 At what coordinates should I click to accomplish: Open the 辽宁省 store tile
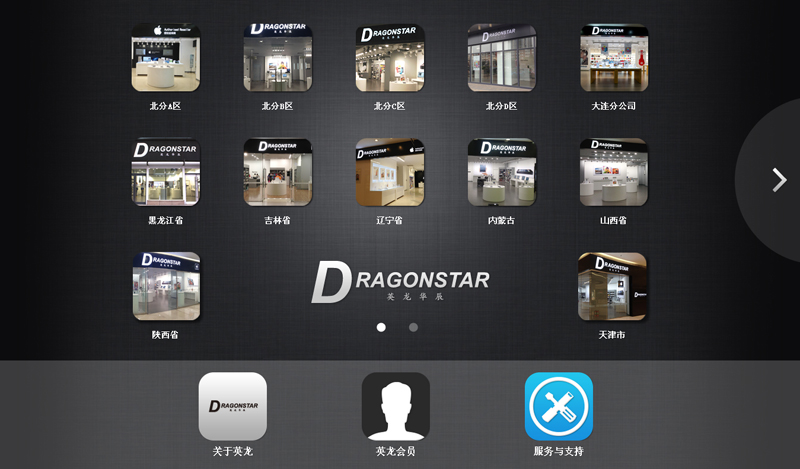pyautogui.click(x=389, y=172)
